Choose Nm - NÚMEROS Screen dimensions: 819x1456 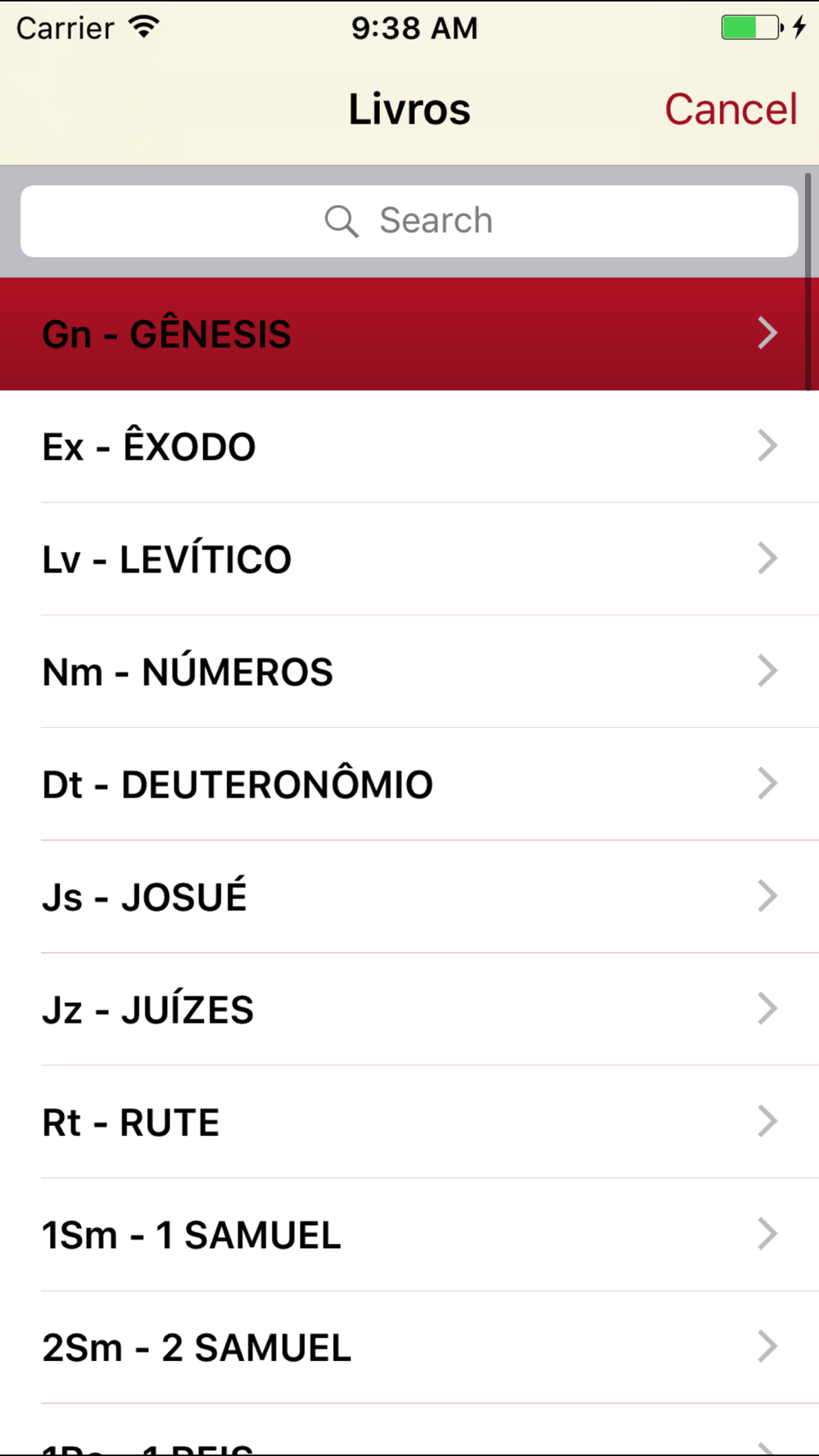[x=409, y=671]
